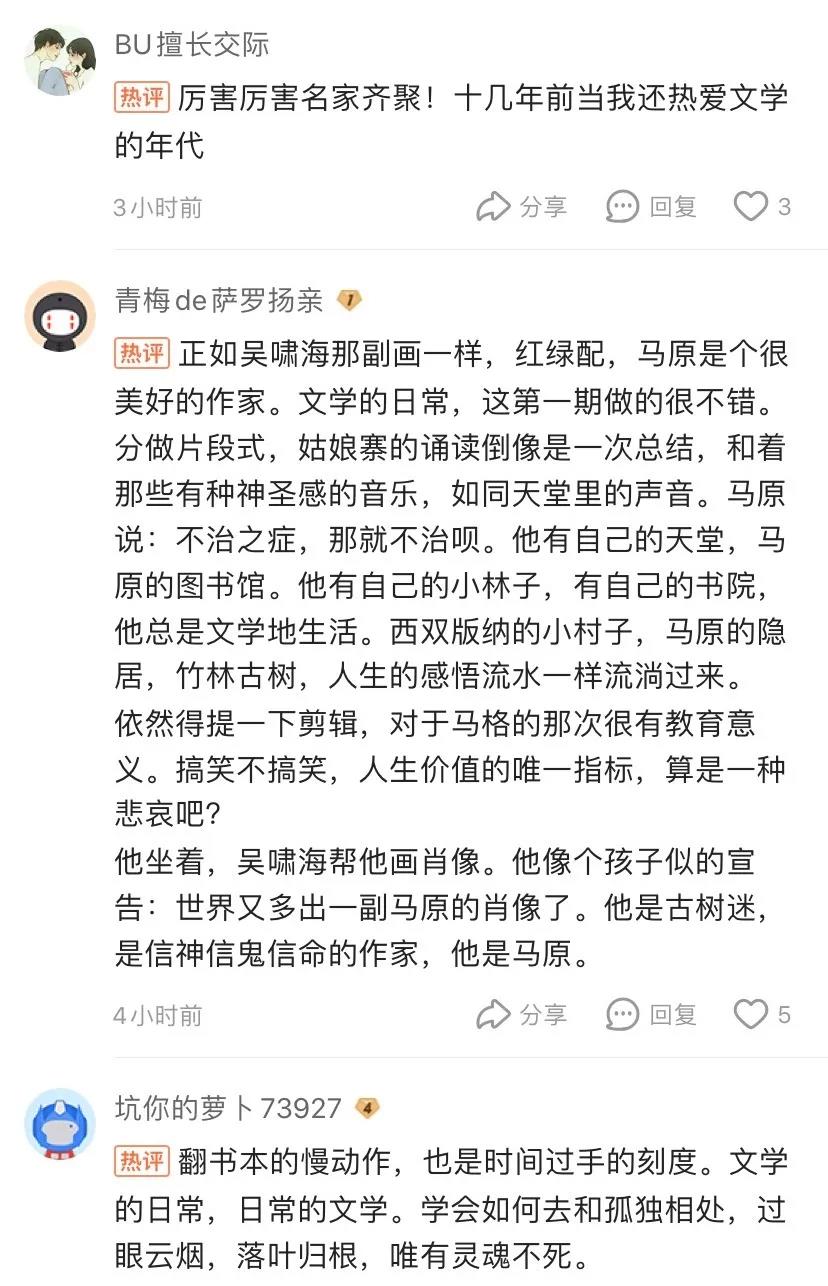Share BU擅长交际's comment

tap(521, 207)
